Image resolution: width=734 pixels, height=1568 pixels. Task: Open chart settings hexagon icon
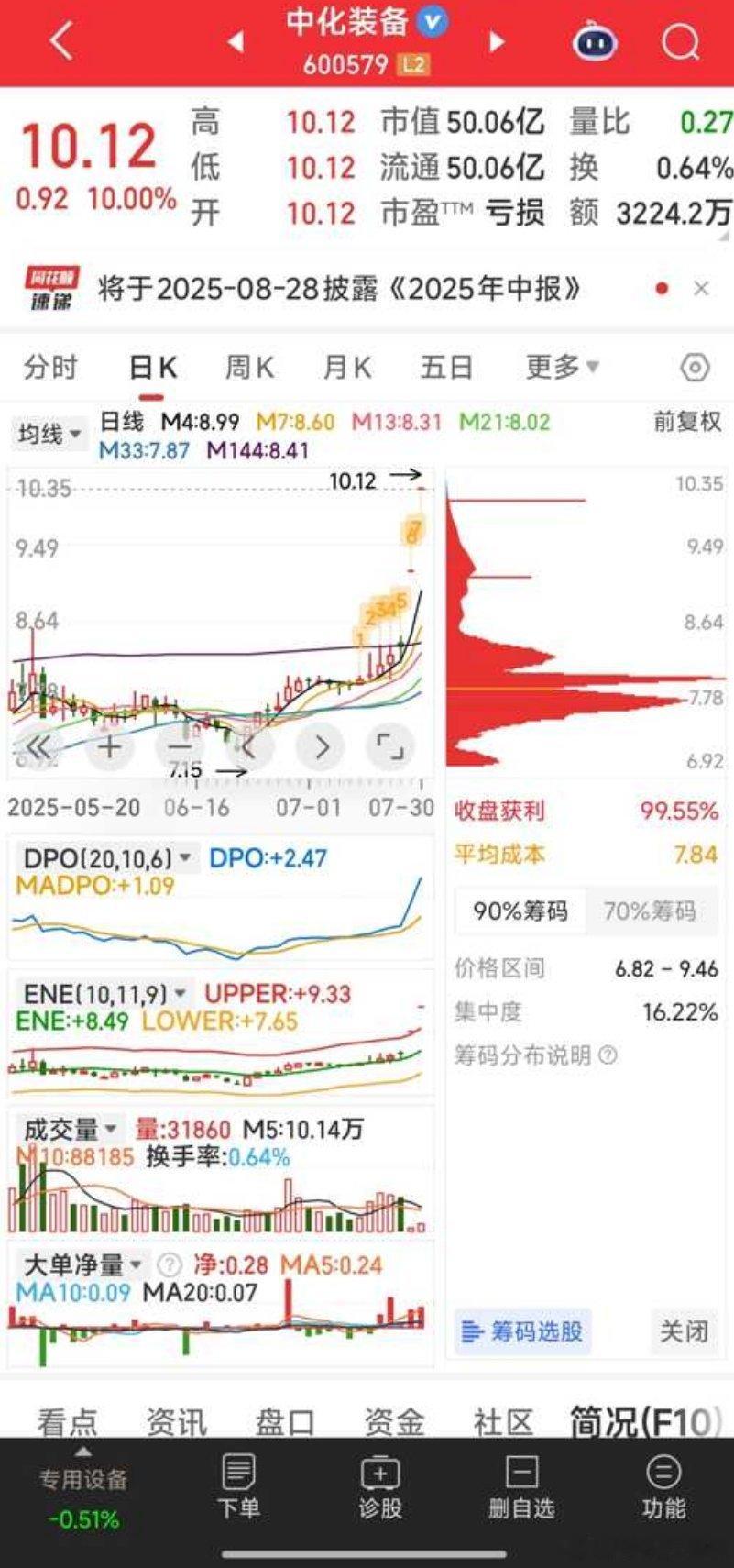[x=696, y=368]
